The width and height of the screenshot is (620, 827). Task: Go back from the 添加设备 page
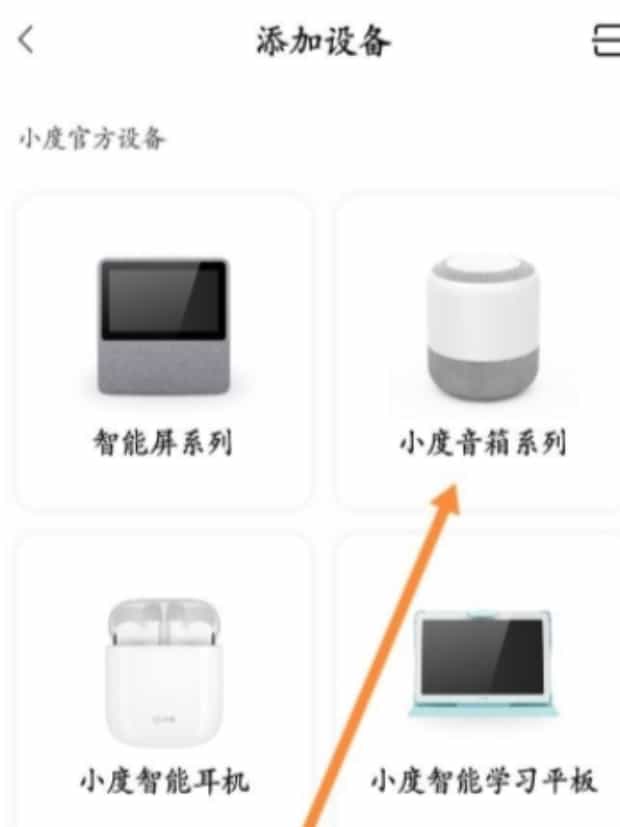[26, 42]
